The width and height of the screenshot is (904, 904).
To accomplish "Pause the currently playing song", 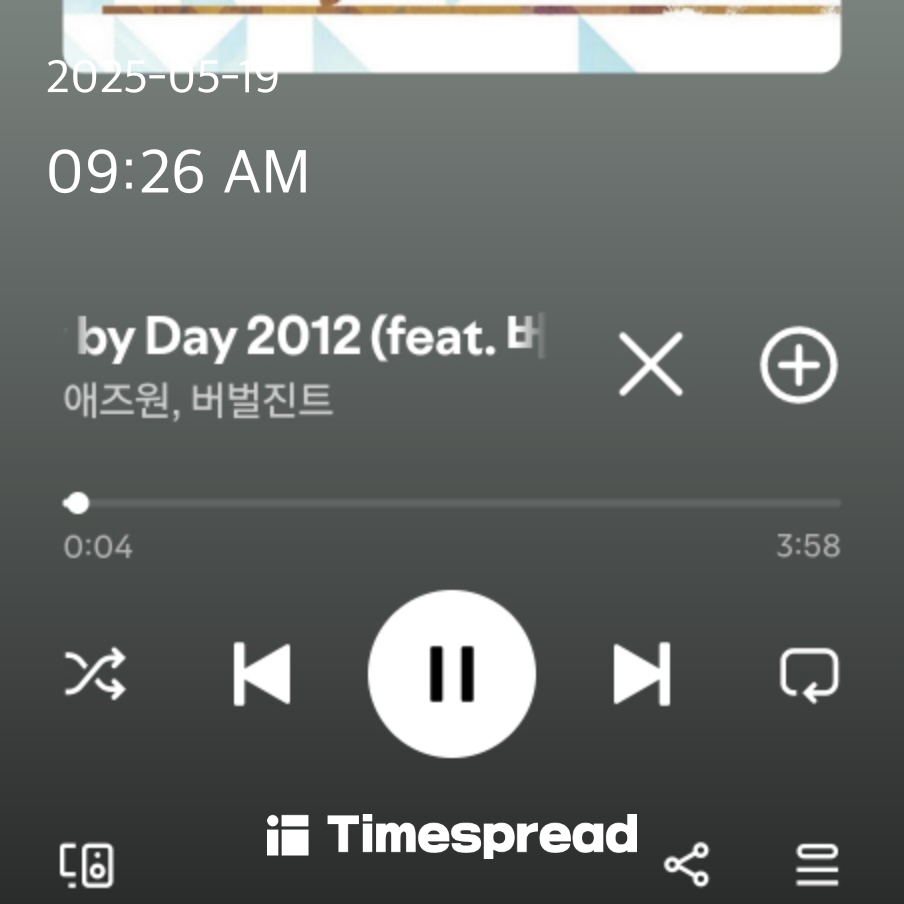I will pos(451,673).
